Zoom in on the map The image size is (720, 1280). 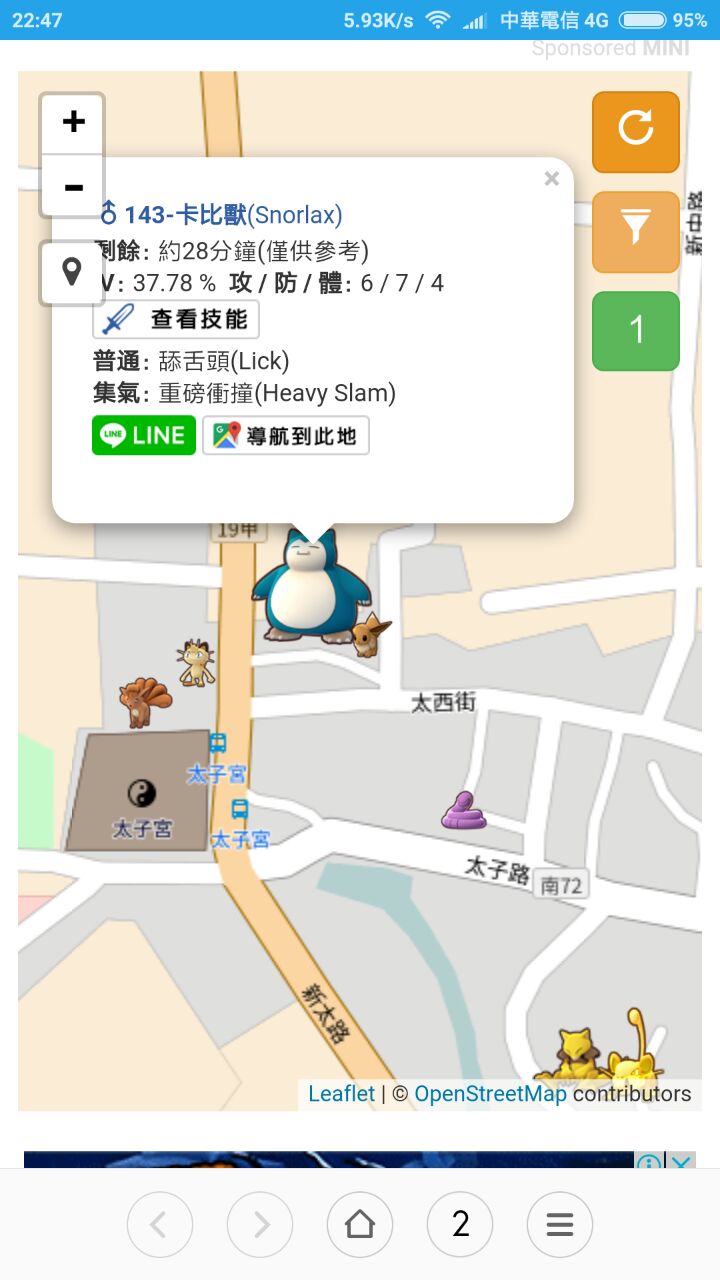point(72,123)
